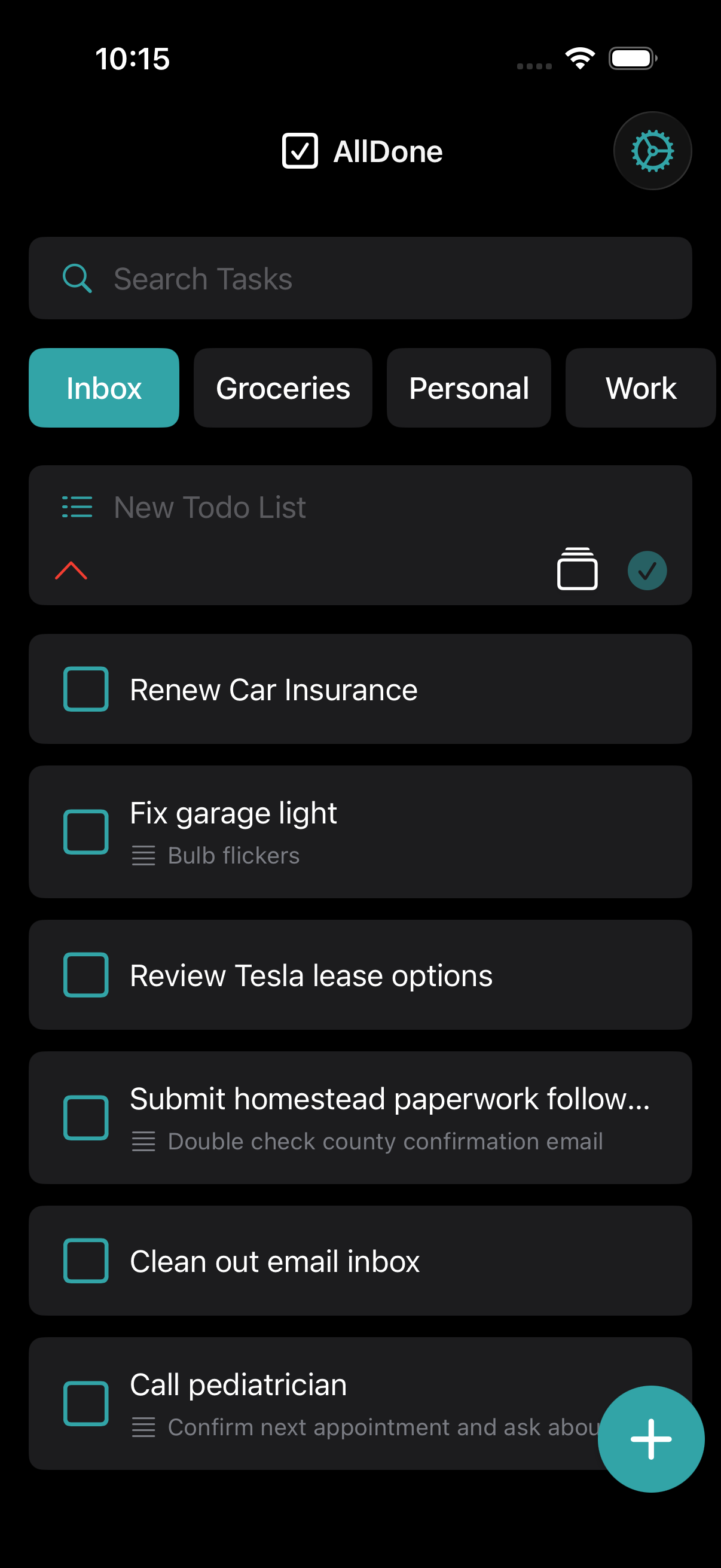721x1568 pixels.
Task: Switch to the Groceries tab
Action: tap(283, 388)
